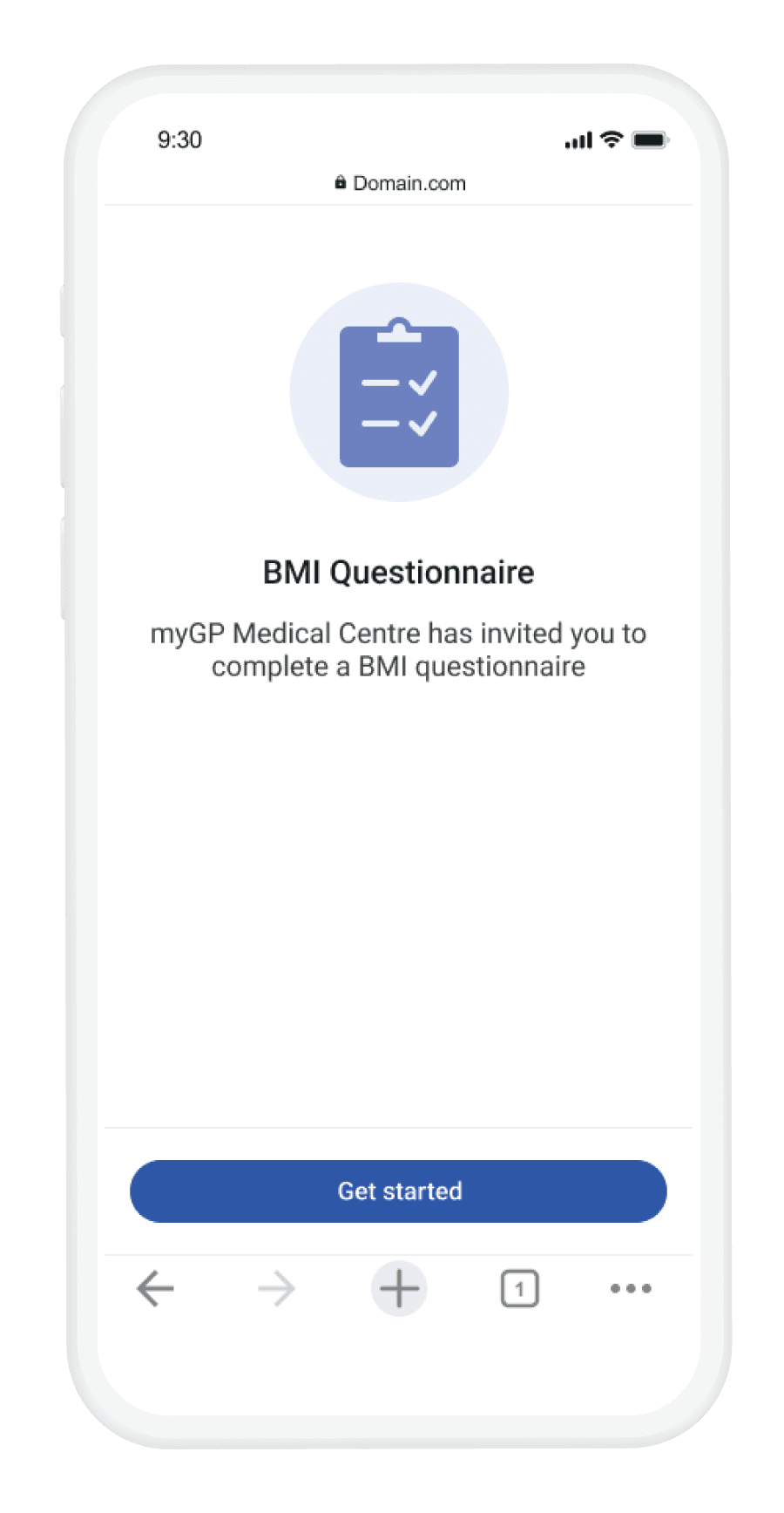Tap the Get started button
784x1513 pixels.
(398, 1191)
